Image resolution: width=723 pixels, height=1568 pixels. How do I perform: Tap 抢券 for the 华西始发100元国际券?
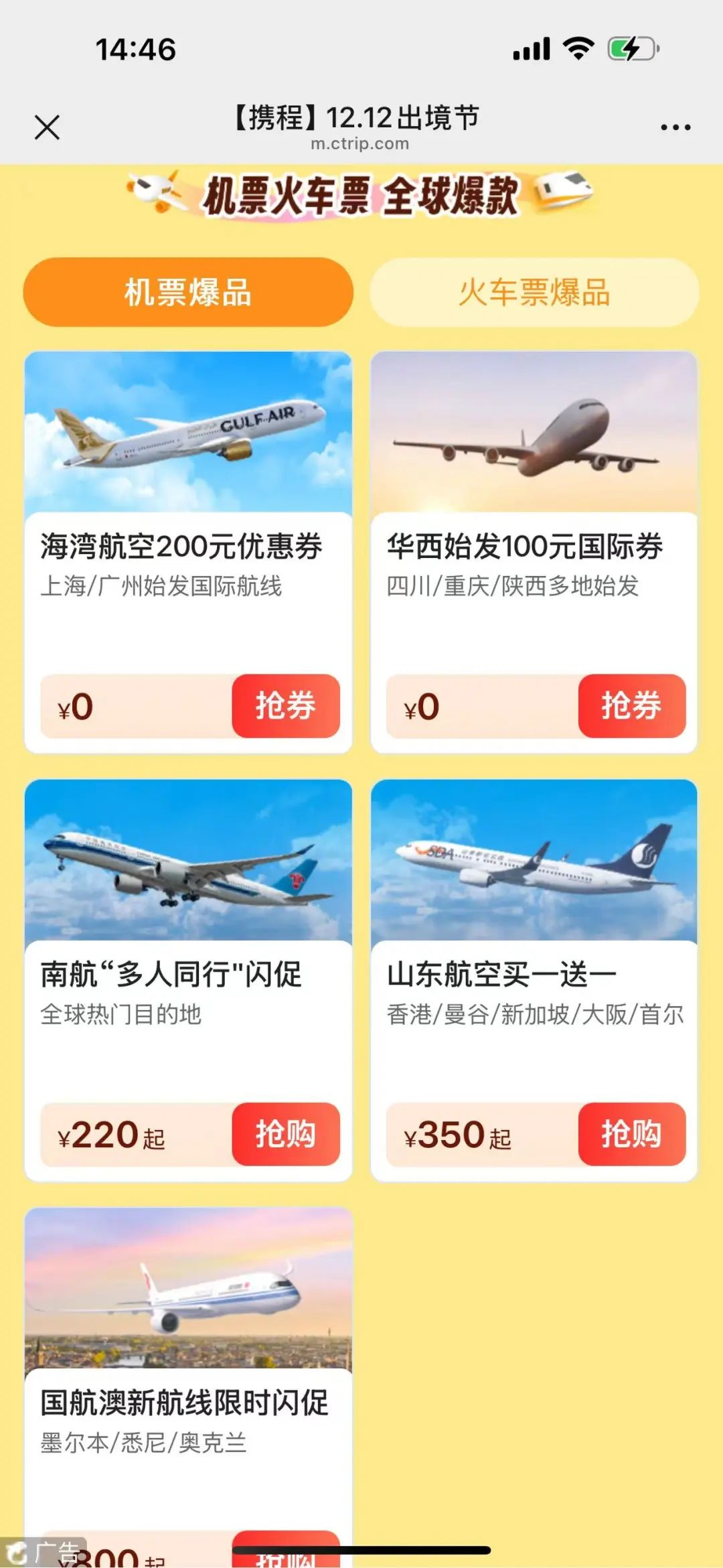tap(631, 706)
